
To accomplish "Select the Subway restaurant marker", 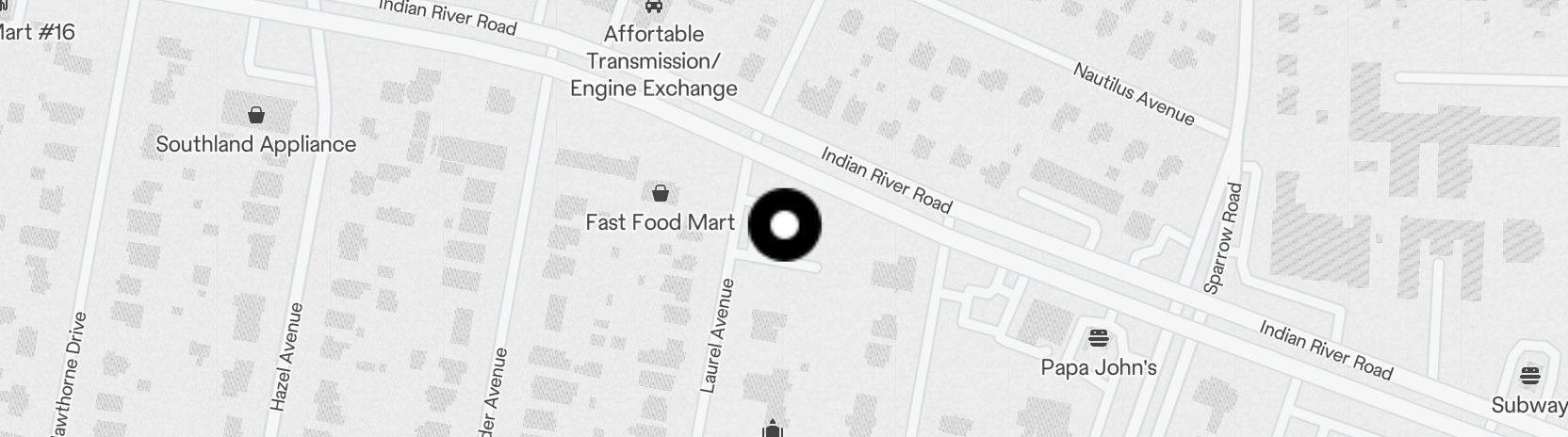I will pos(1529,377).
